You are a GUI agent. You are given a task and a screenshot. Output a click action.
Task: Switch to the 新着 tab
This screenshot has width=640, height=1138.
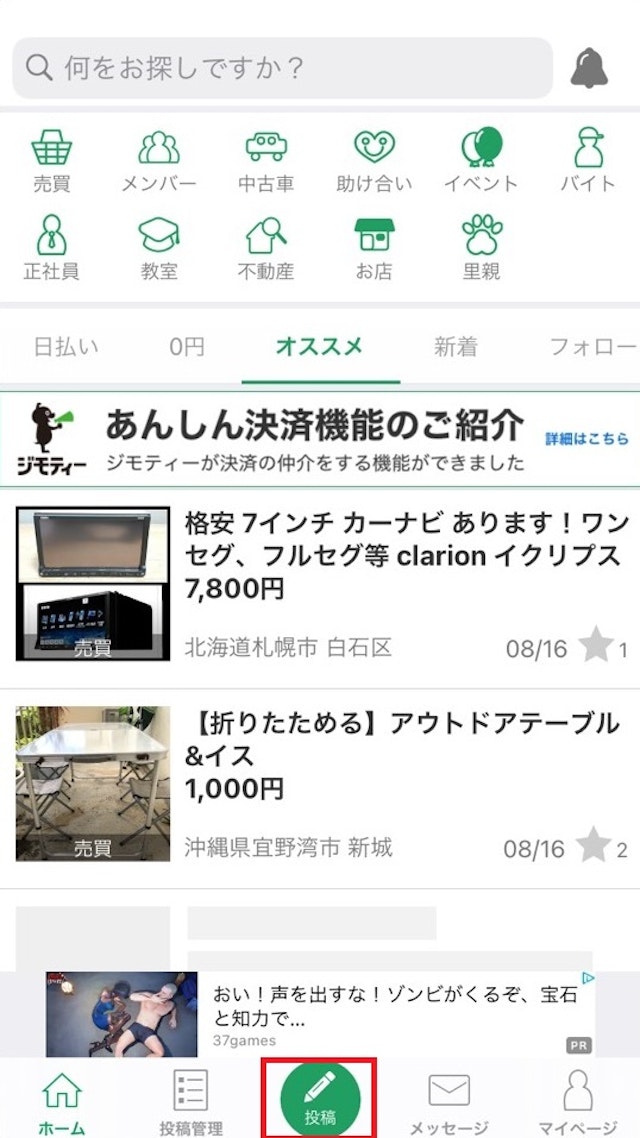(x=456, y=347)
